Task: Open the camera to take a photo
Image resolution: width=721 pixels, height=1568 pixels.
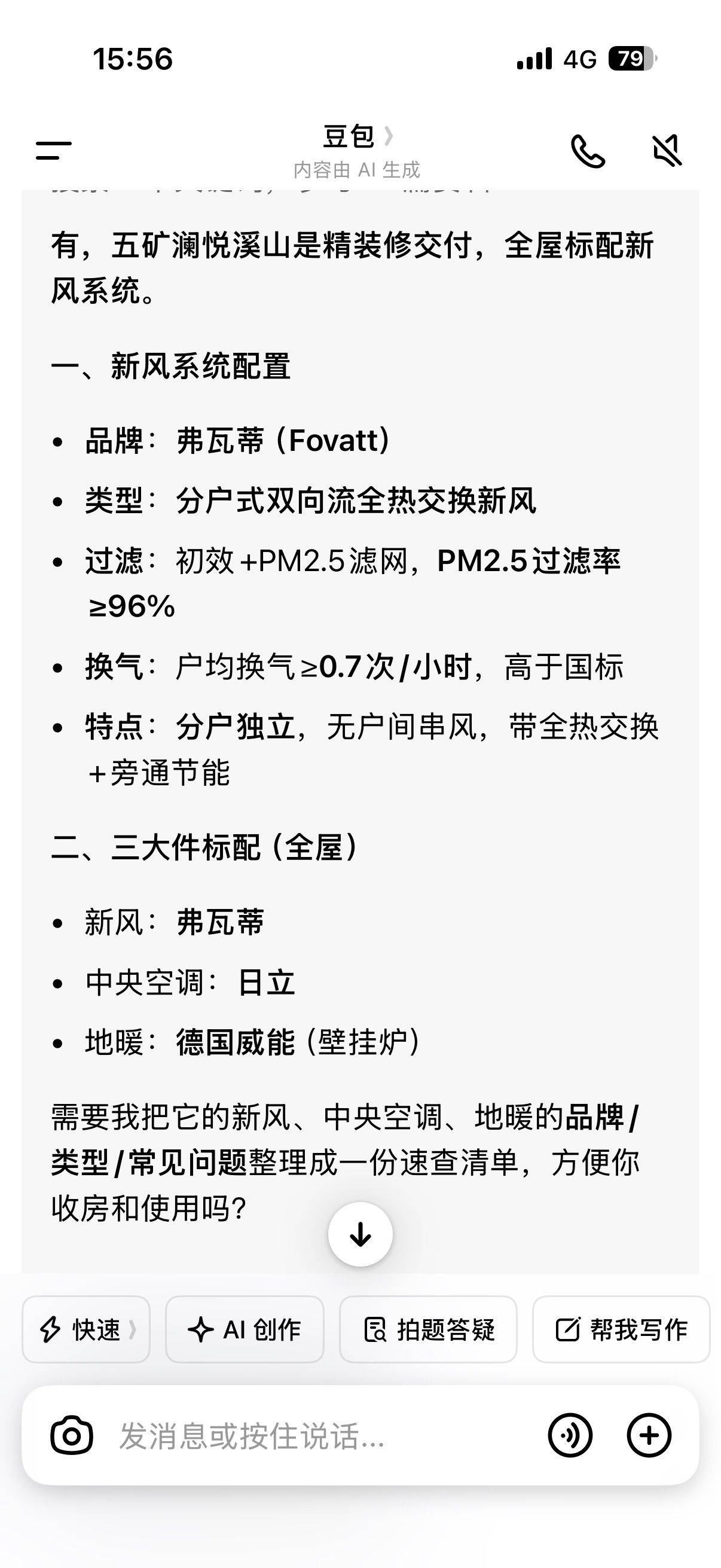Action: point(71,1435)
